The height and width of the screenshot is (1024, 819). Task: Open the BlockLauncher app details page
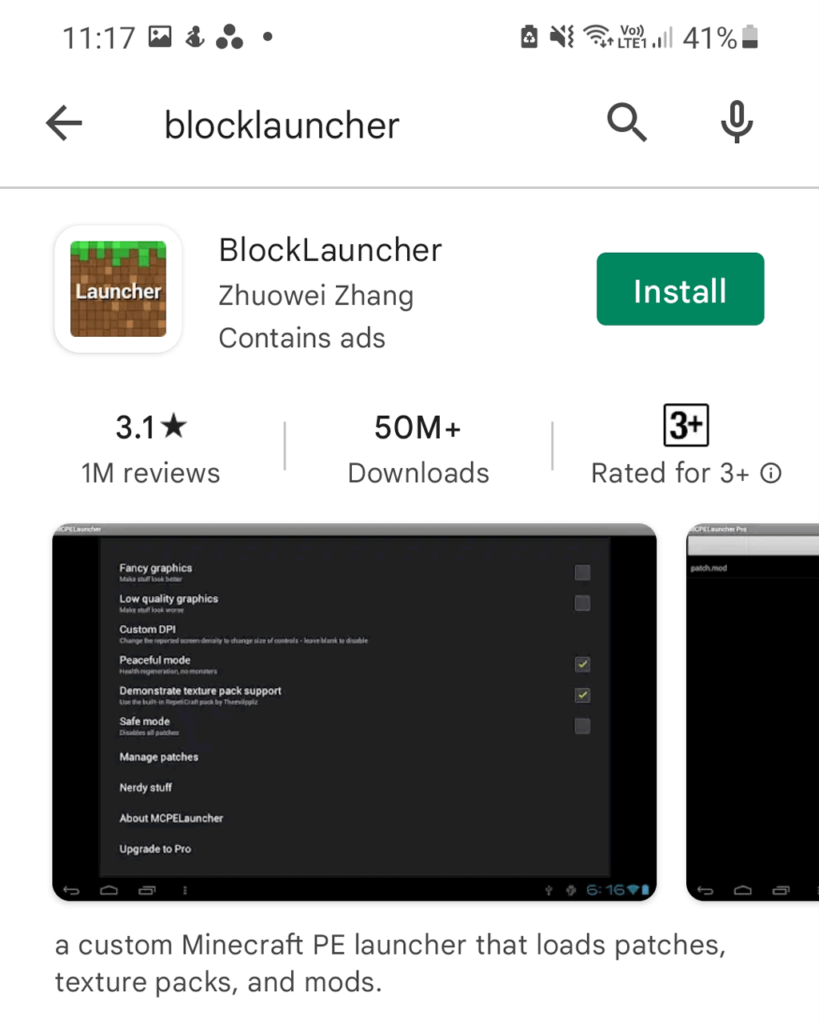click(330, 250)
